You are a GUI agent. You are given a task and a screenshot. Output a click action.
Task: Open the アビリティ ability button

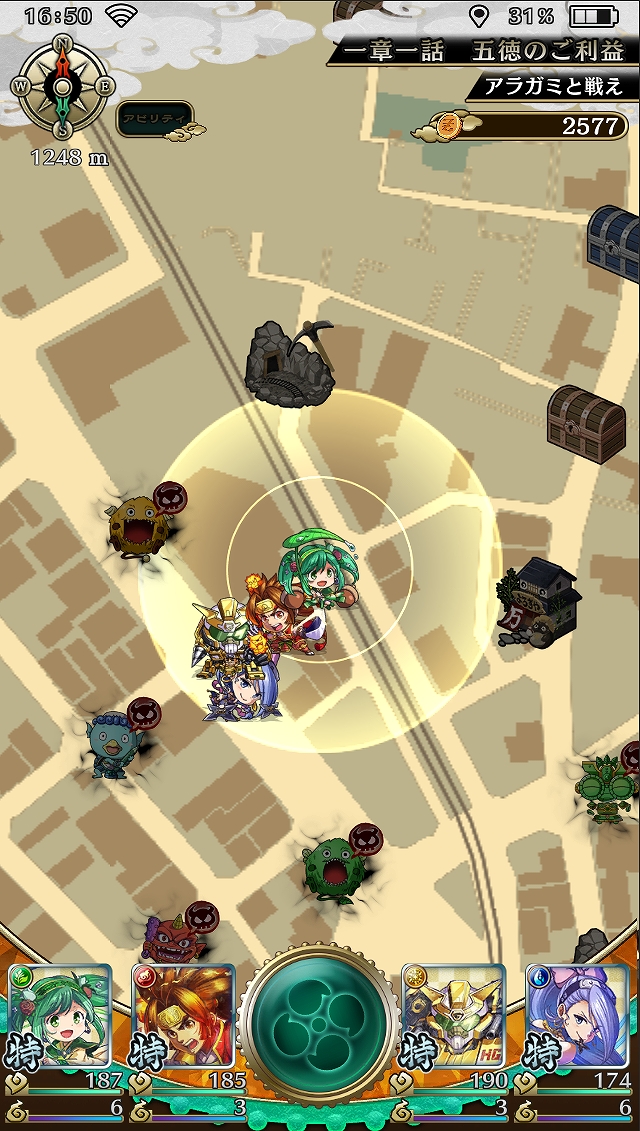click(x=155, y=119)
